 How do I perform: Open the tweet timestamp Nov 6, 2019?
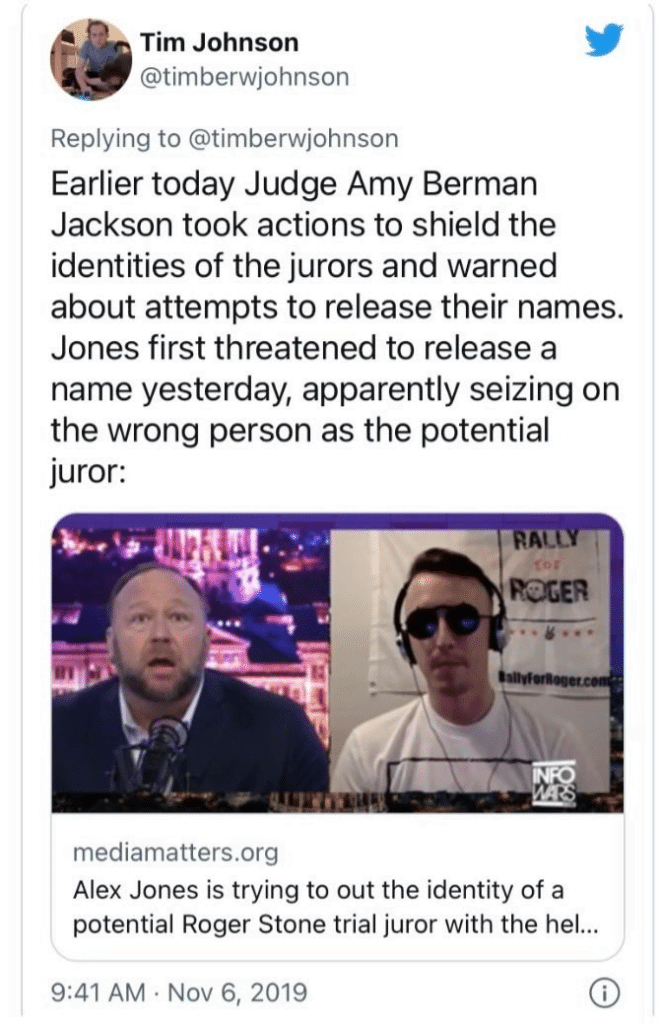click(x=178, y=993)
